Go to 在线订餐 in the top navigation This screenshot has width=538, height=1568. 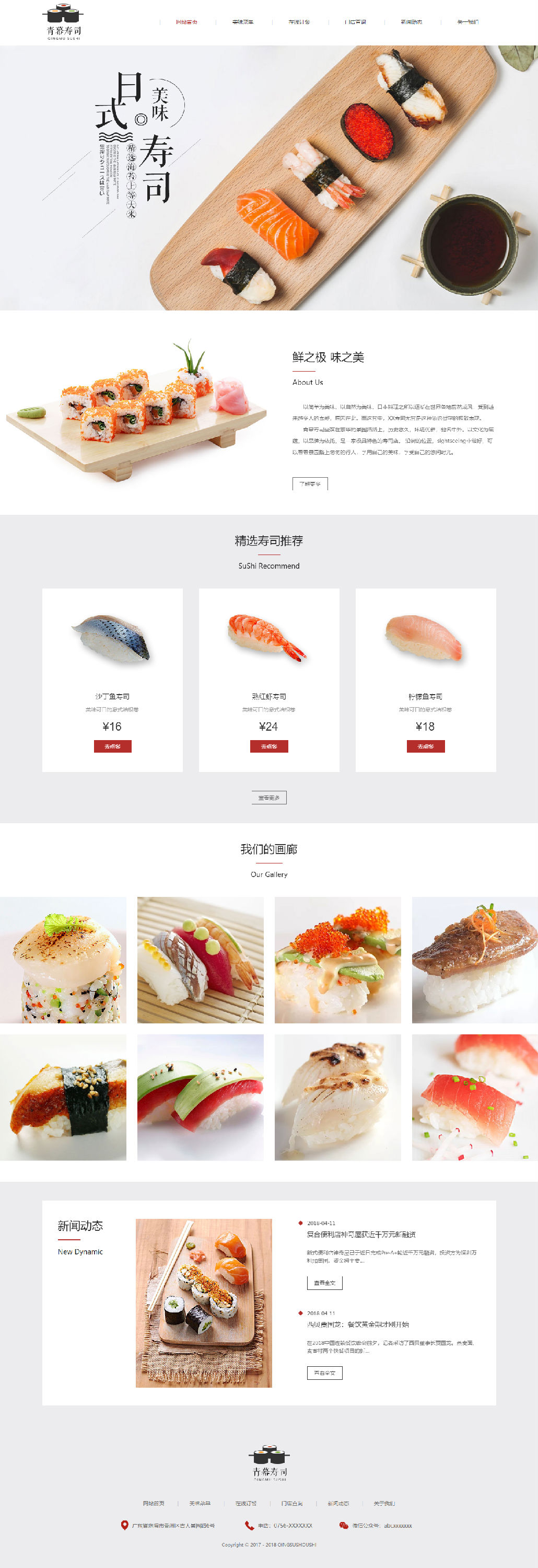click(x=299, y=22)
